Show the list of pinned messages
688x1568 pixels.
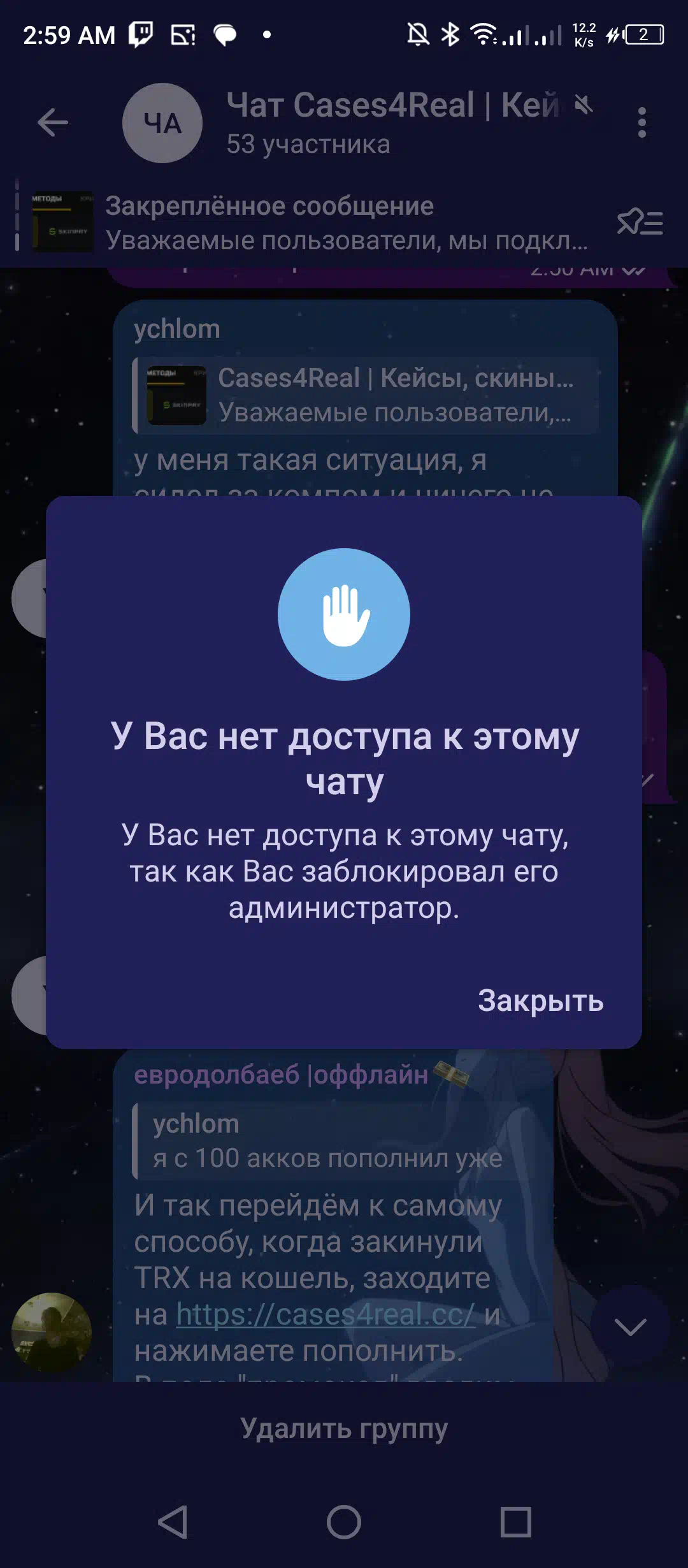[x=640, y=223]
